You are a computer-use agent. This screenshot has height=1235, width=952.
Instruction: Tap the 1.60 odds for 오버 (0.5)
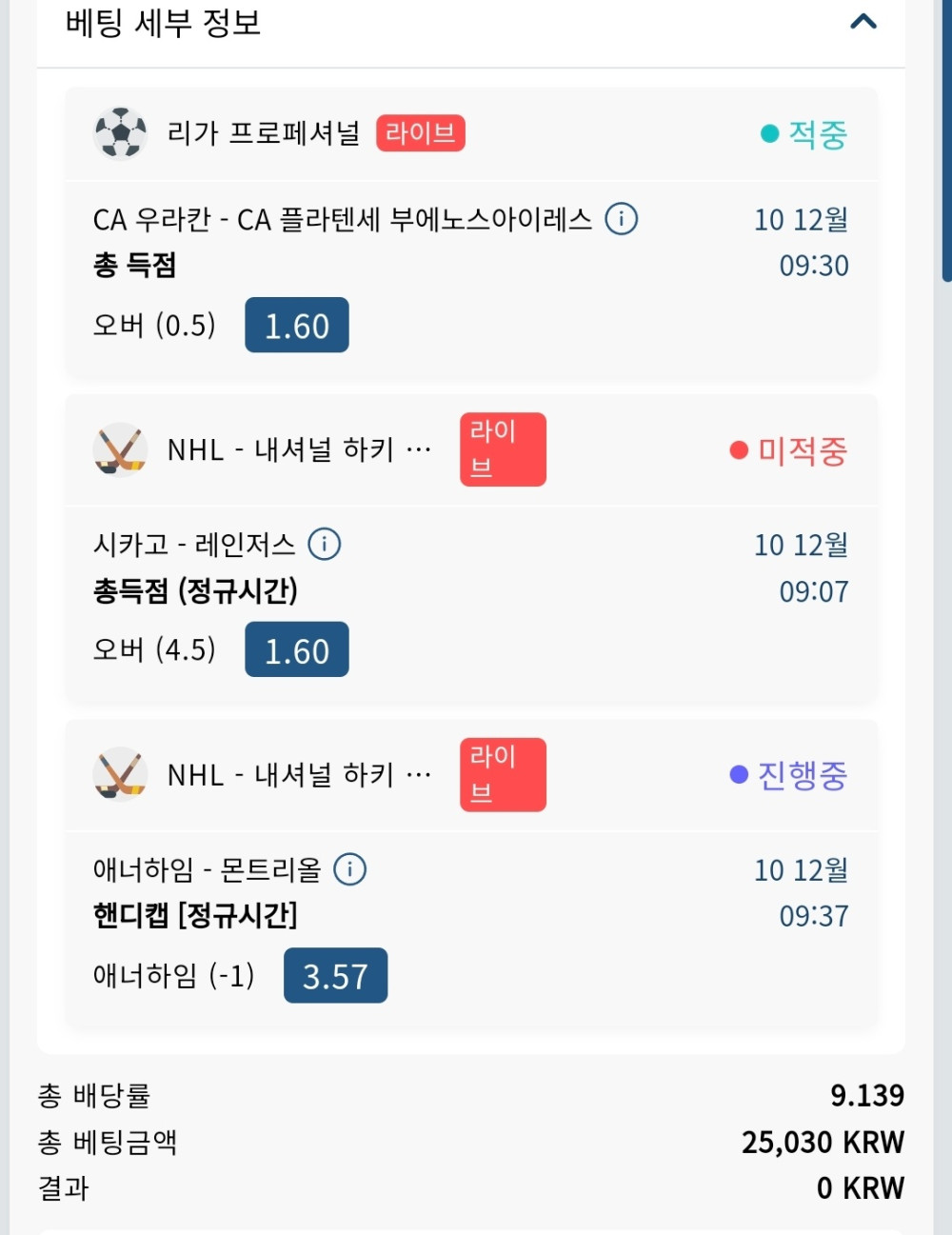(x=297, y=326)
